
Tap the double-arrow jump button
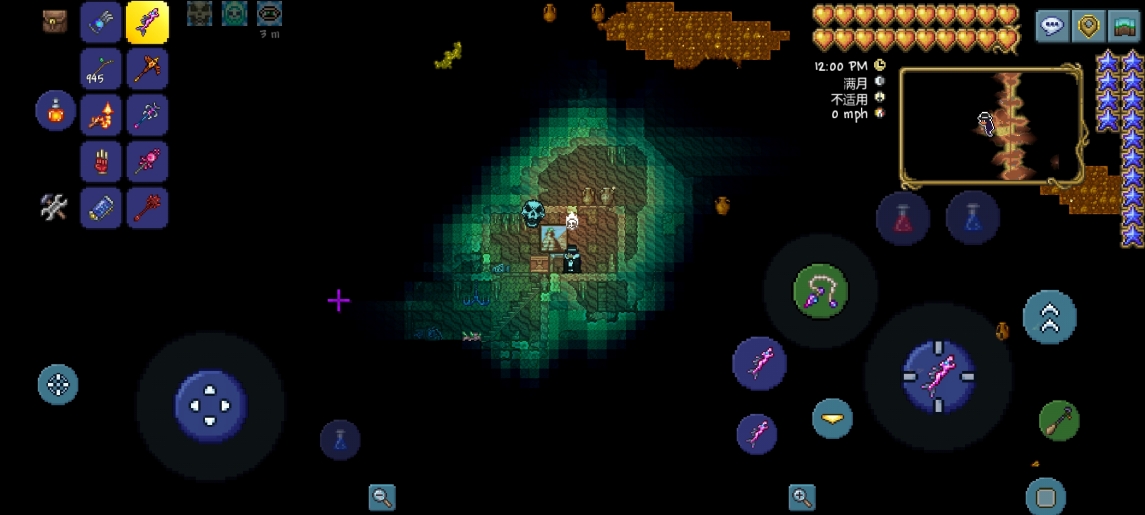[x=1049, y=317]
